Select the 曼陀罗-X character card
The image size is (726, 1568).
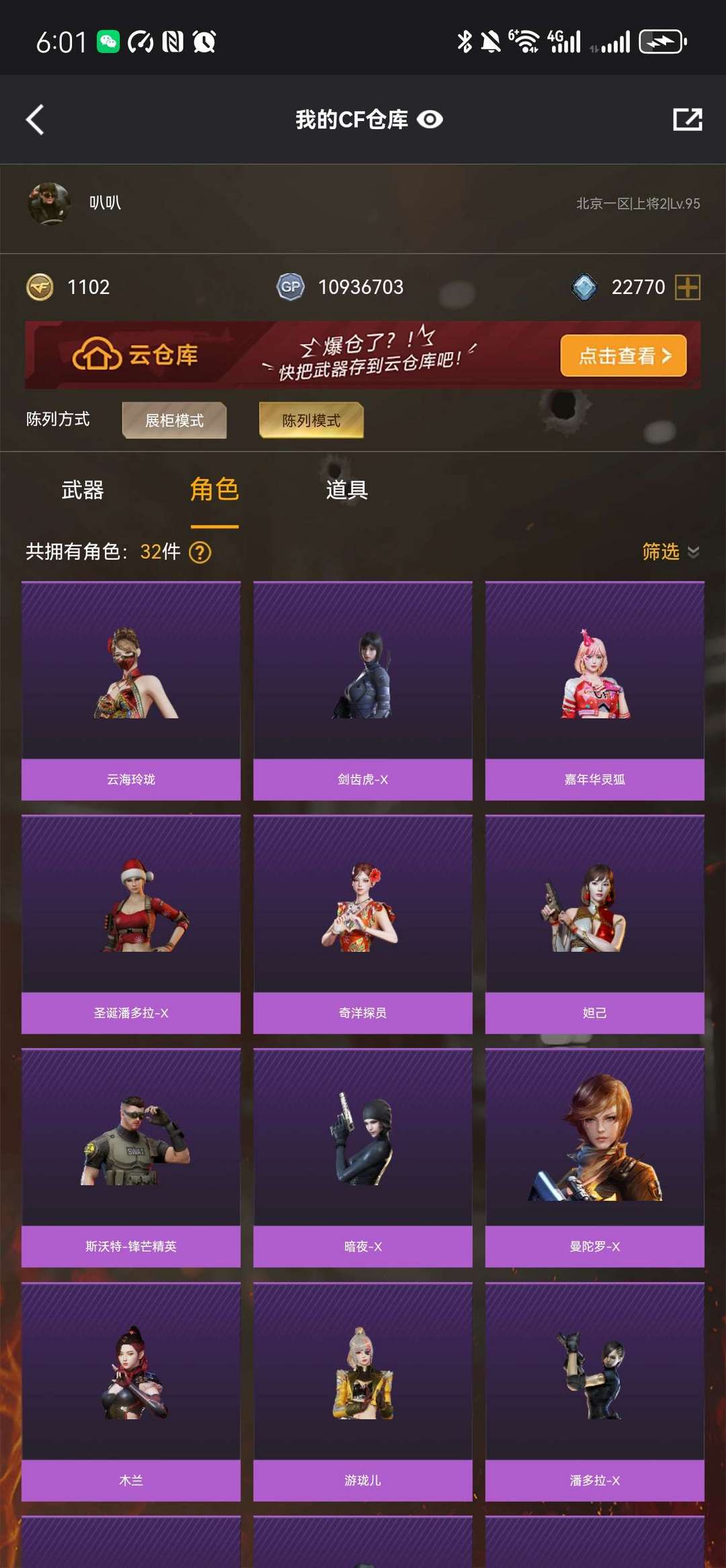click(x=595, y=1158)
